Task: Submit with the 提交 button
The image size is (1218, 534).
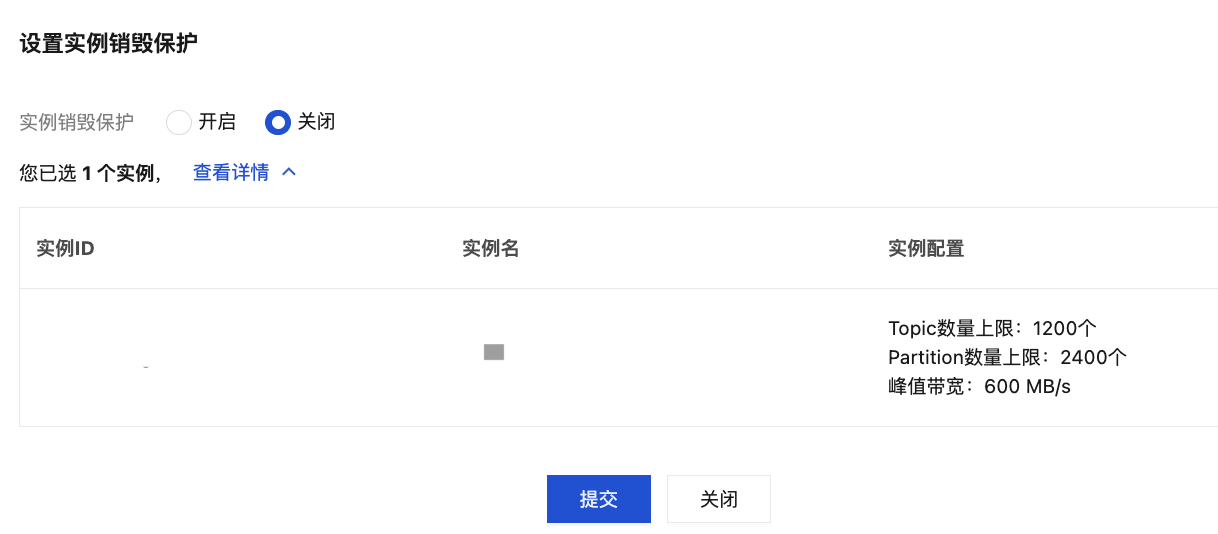Action: click(598, 499)
